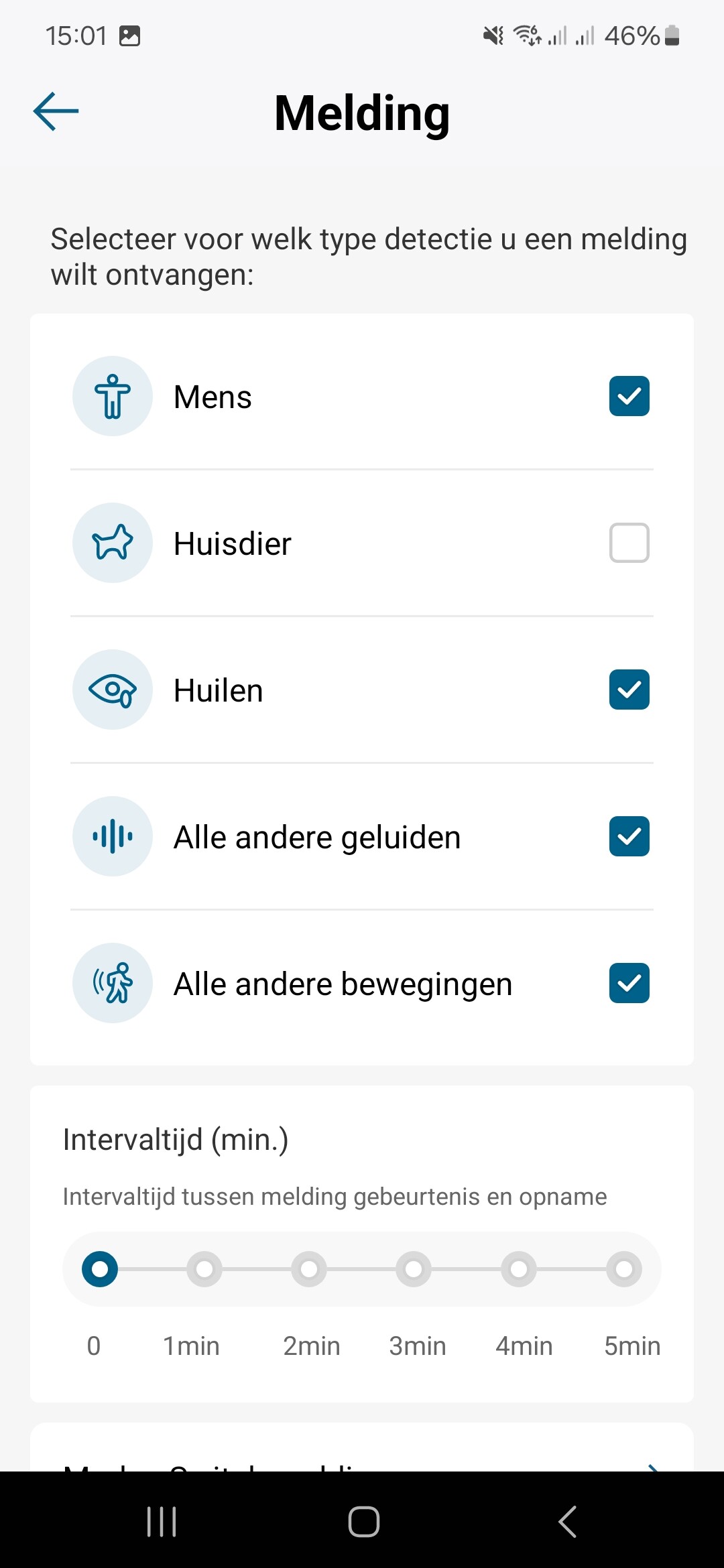This screenshot has height=1568, width=724.
Task: Set interval time to 1min
Action: pyautogui.click(x=204, y=1269)
